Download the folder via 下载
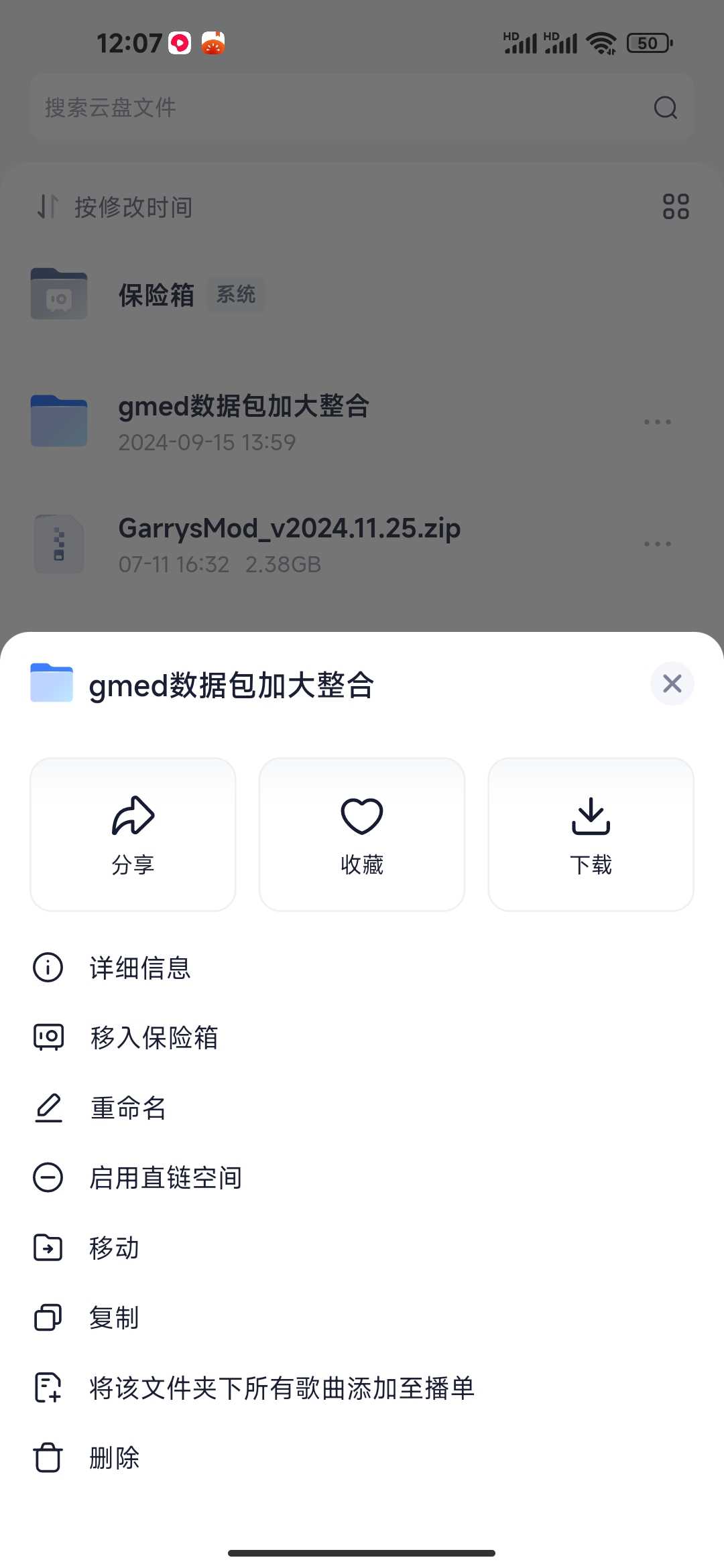This screenshot has height=1568, width=724. pyautogui.click(x=591, y=834)
